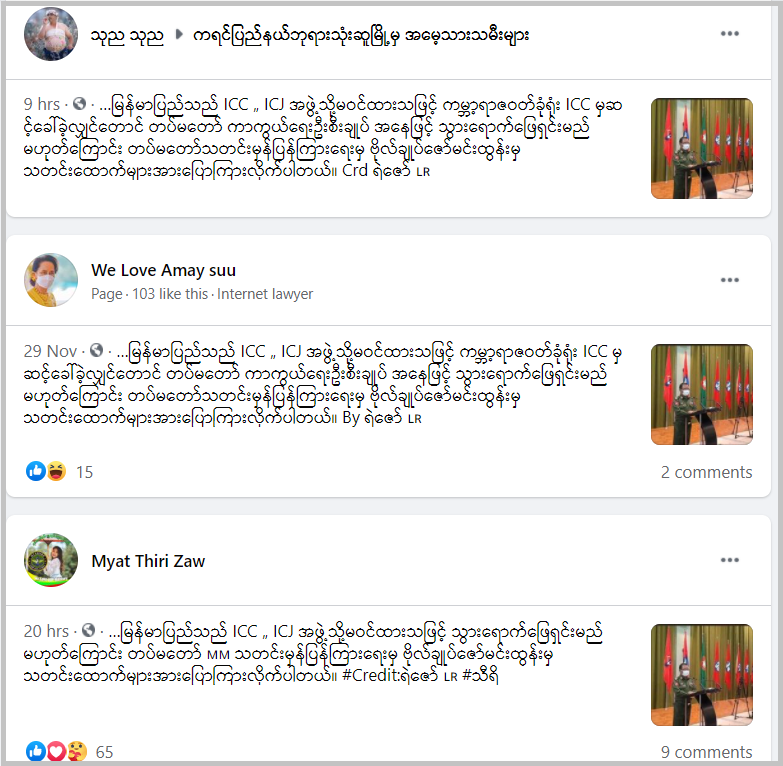Open overflow menu on Myat Thiri Zaw's post

[730, 560]
